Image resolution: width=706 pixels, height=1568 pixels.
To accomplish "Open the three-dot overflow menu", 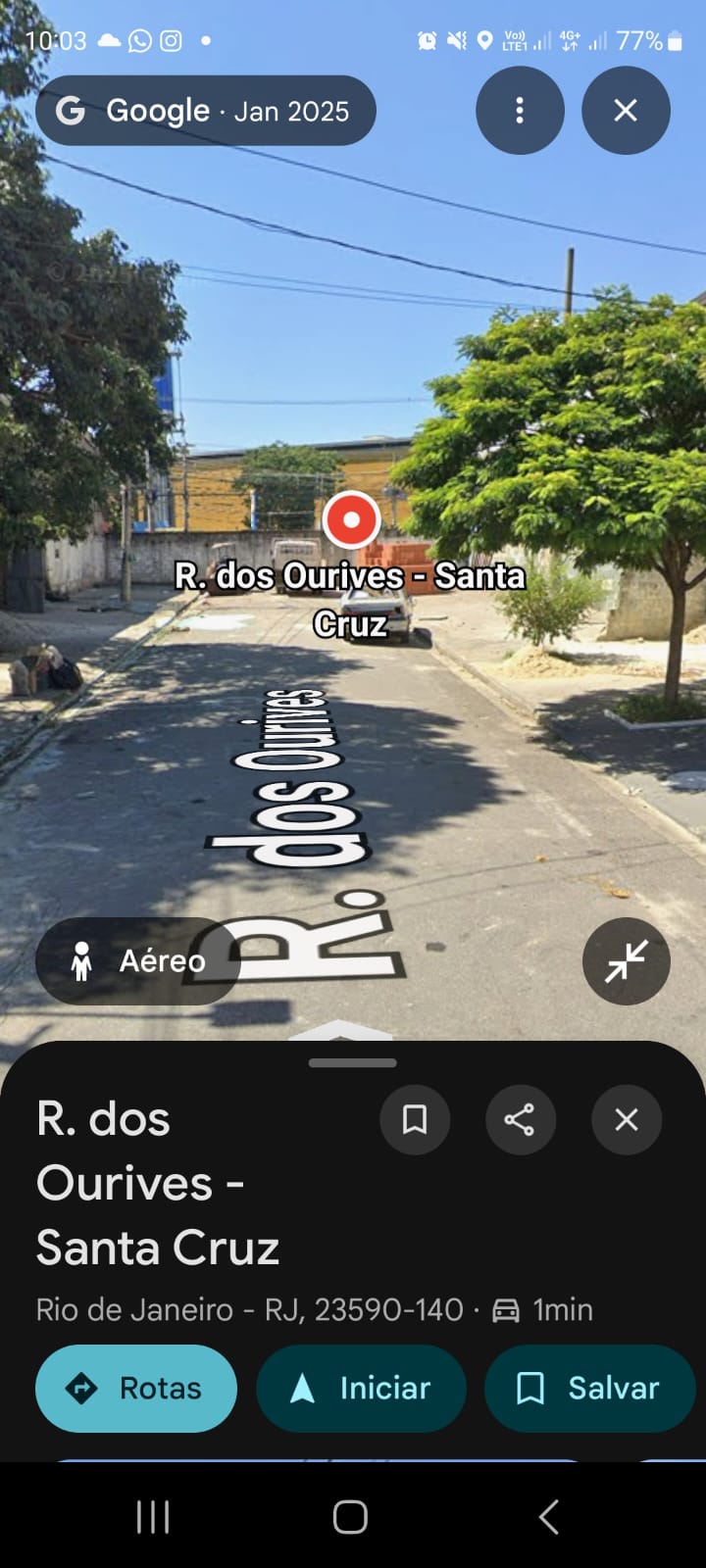I will (520, 110).
